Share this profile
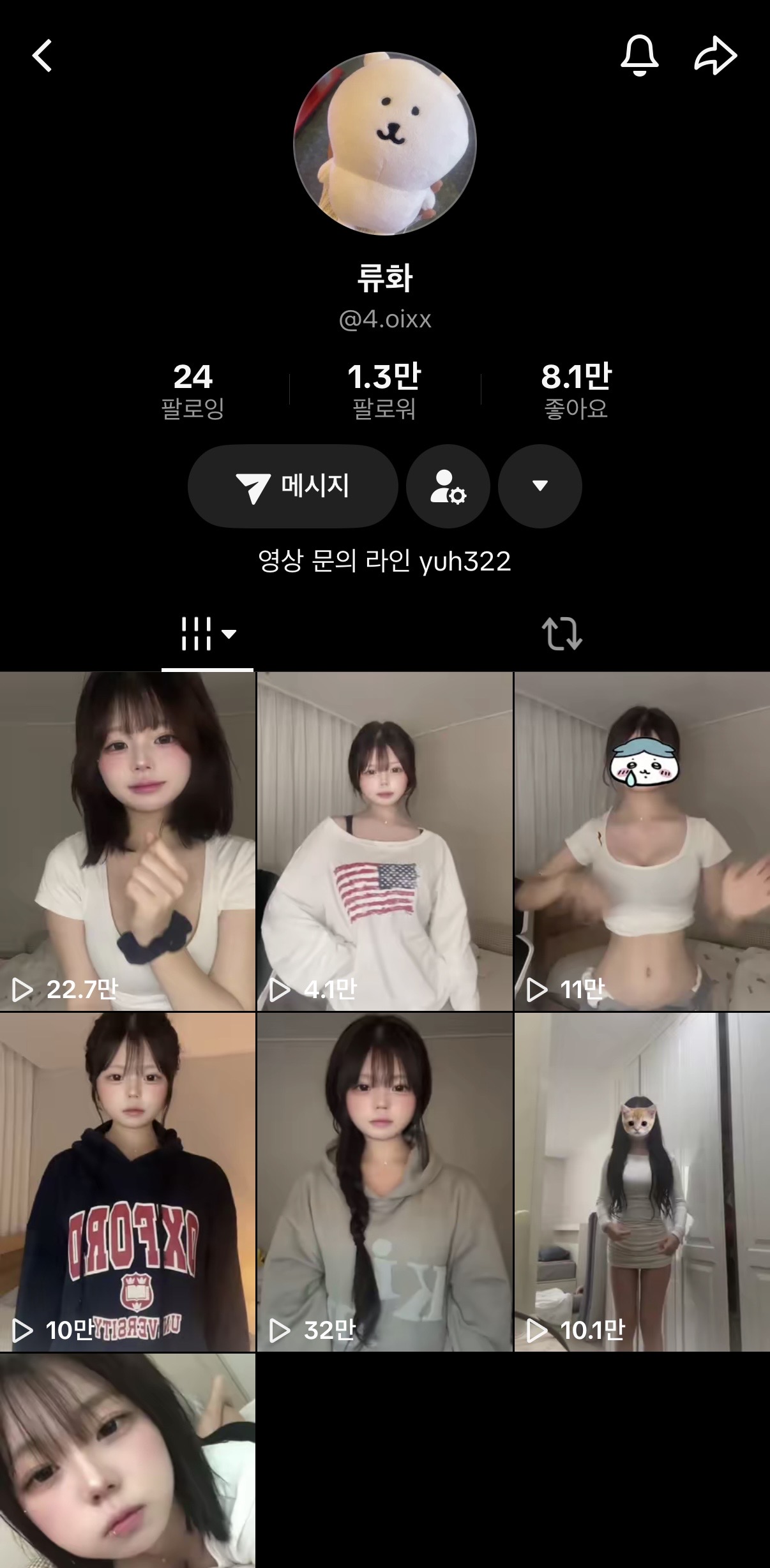The image size is (770, 1568). click(716, 56)
